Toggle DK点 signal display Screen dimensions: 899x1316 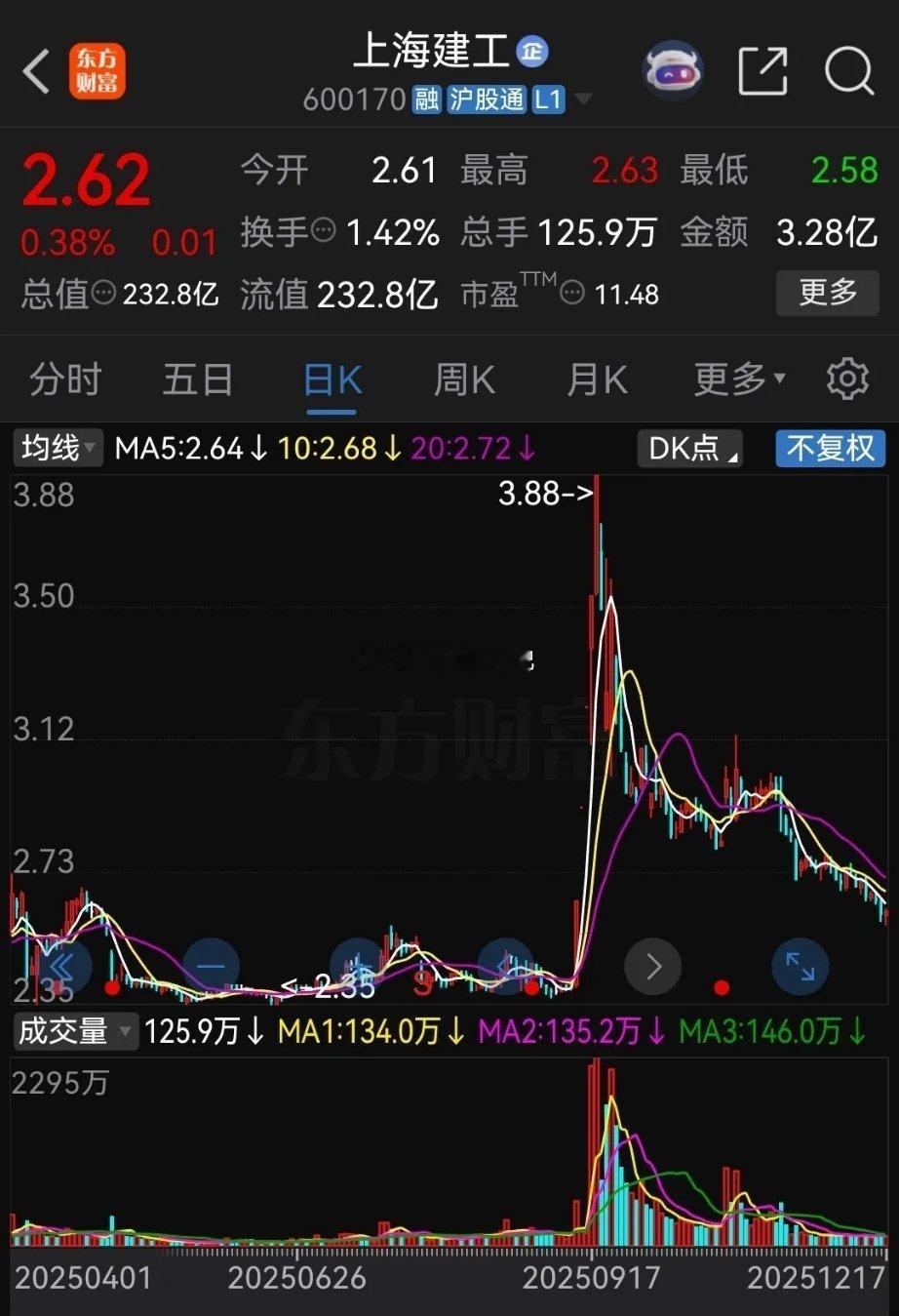[688, 449]
